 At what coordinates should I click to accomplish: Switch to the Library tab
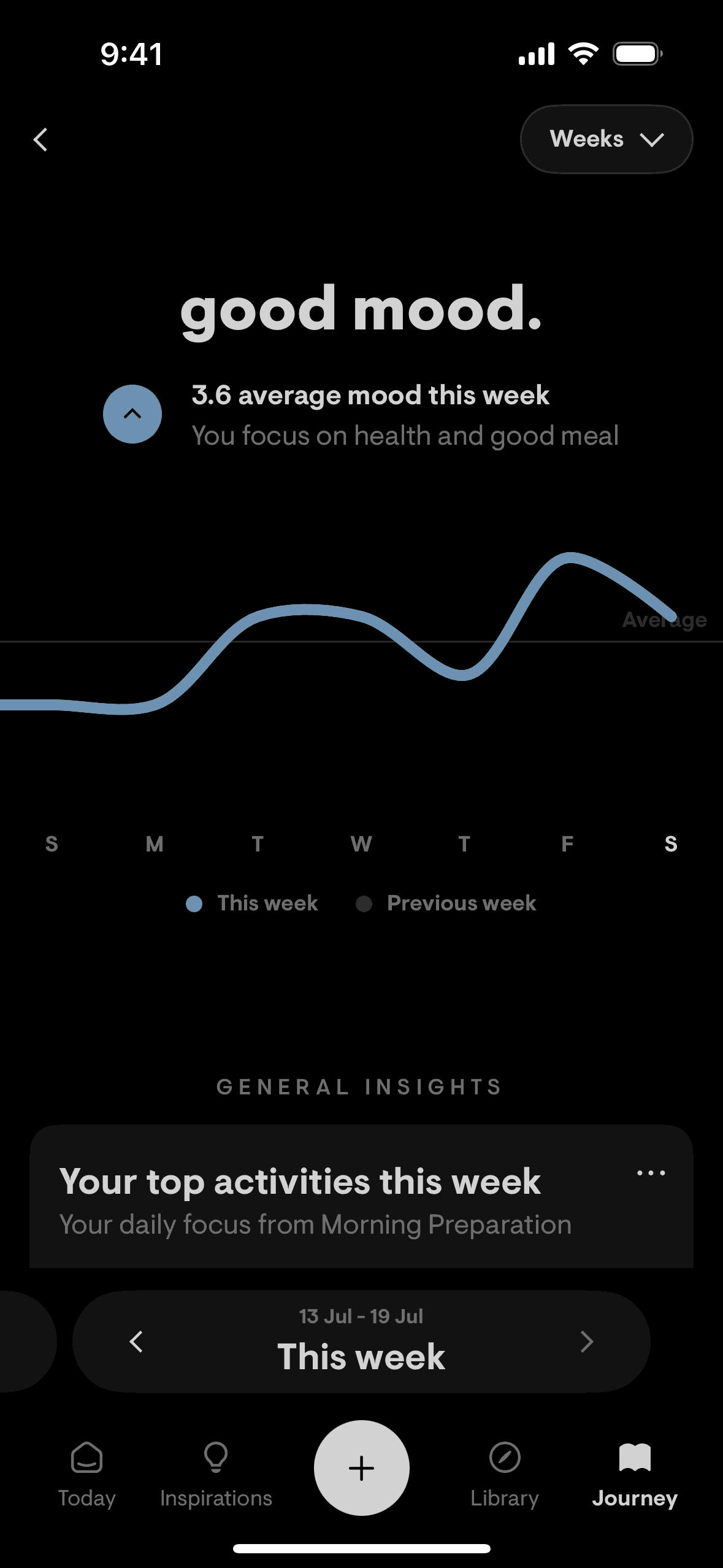tap(505, 1474)
